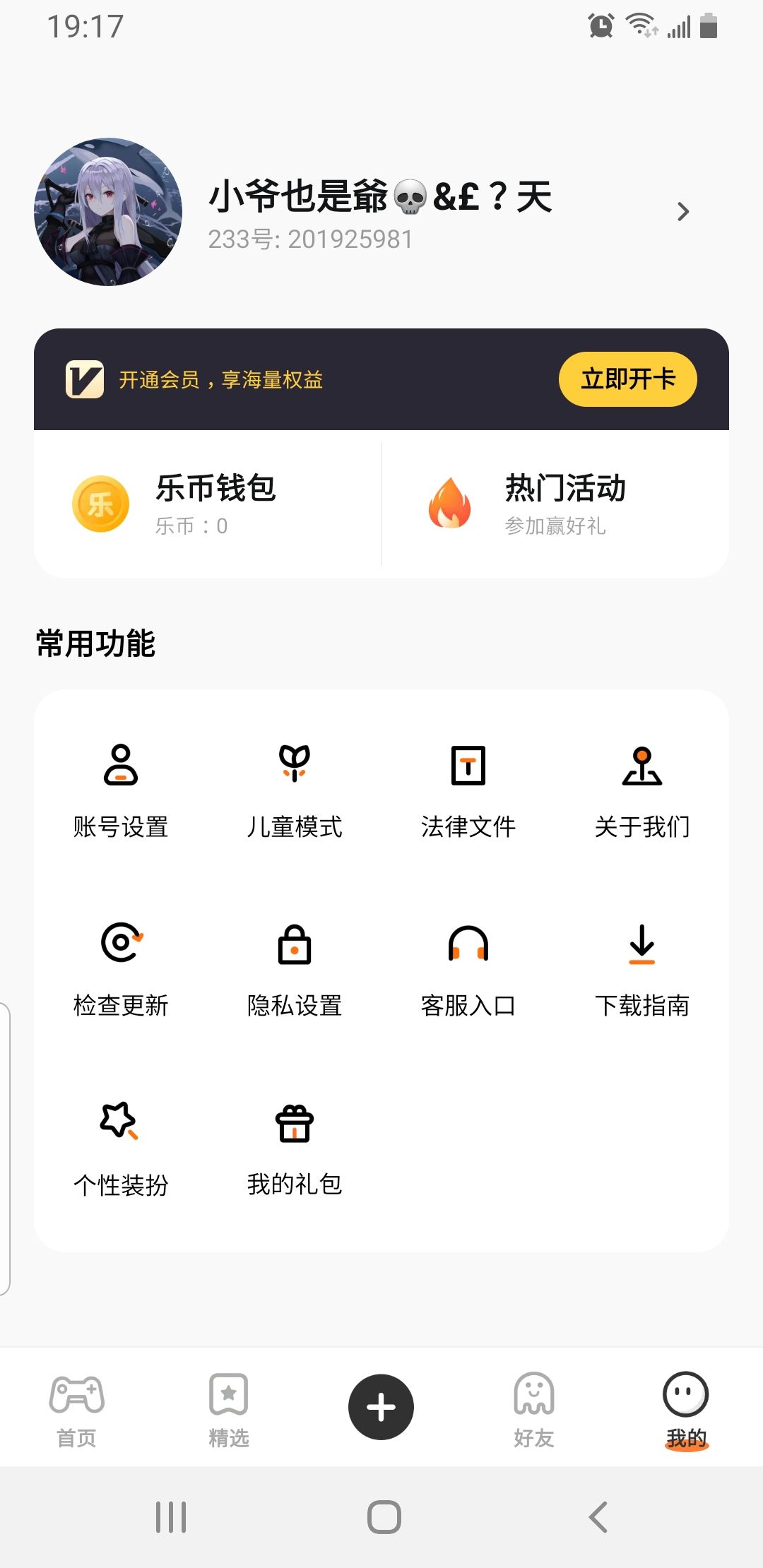Open 隐私设置 privacy settings
Screen dimensions: 763x1568
point(295,970)
